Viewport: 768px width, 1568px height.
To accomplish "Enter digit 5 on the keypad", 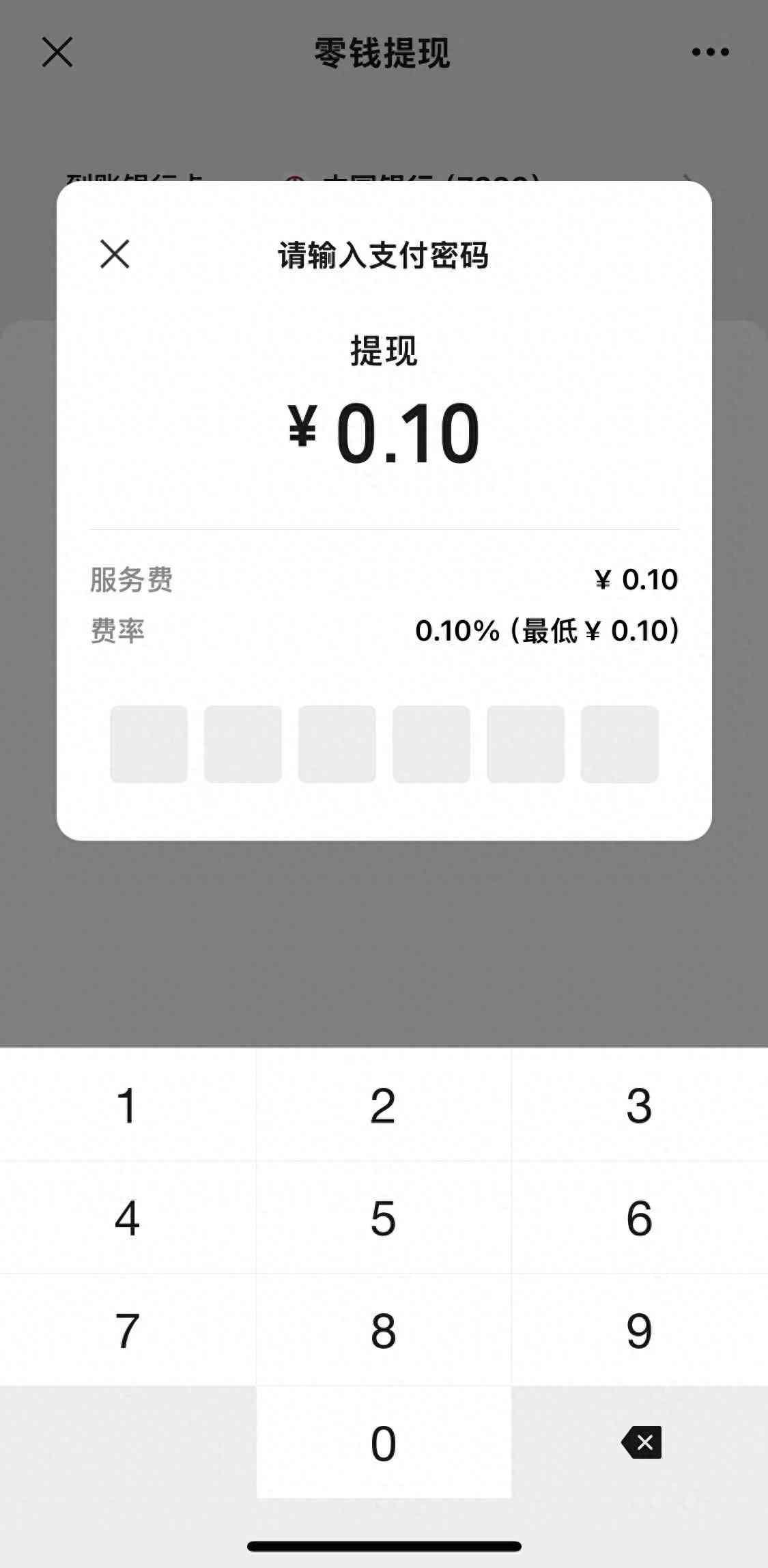I will pyautogui.click(x=383, y=1218).
